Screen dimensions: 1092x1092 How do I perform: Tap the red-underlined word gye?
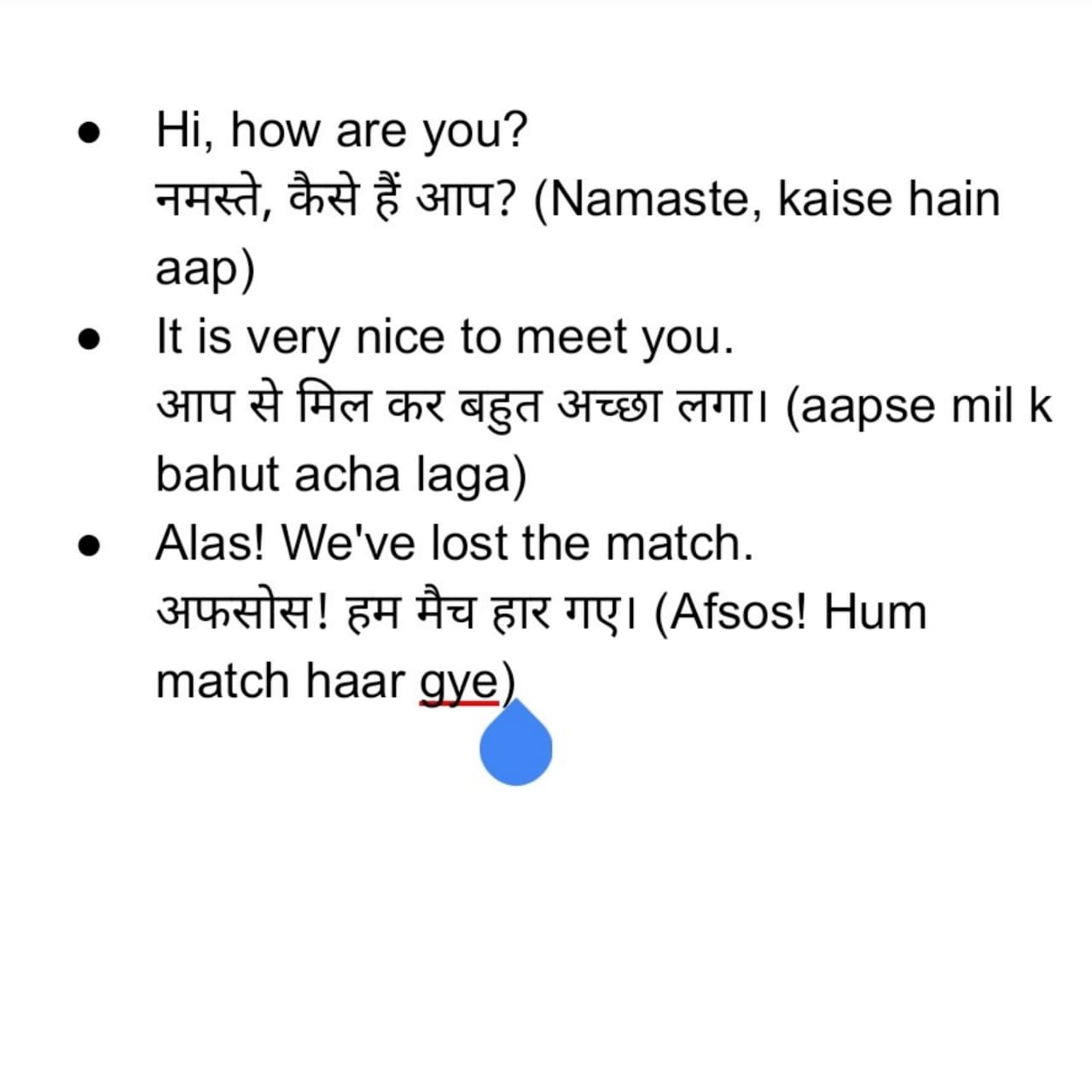(x=459, y=682)
